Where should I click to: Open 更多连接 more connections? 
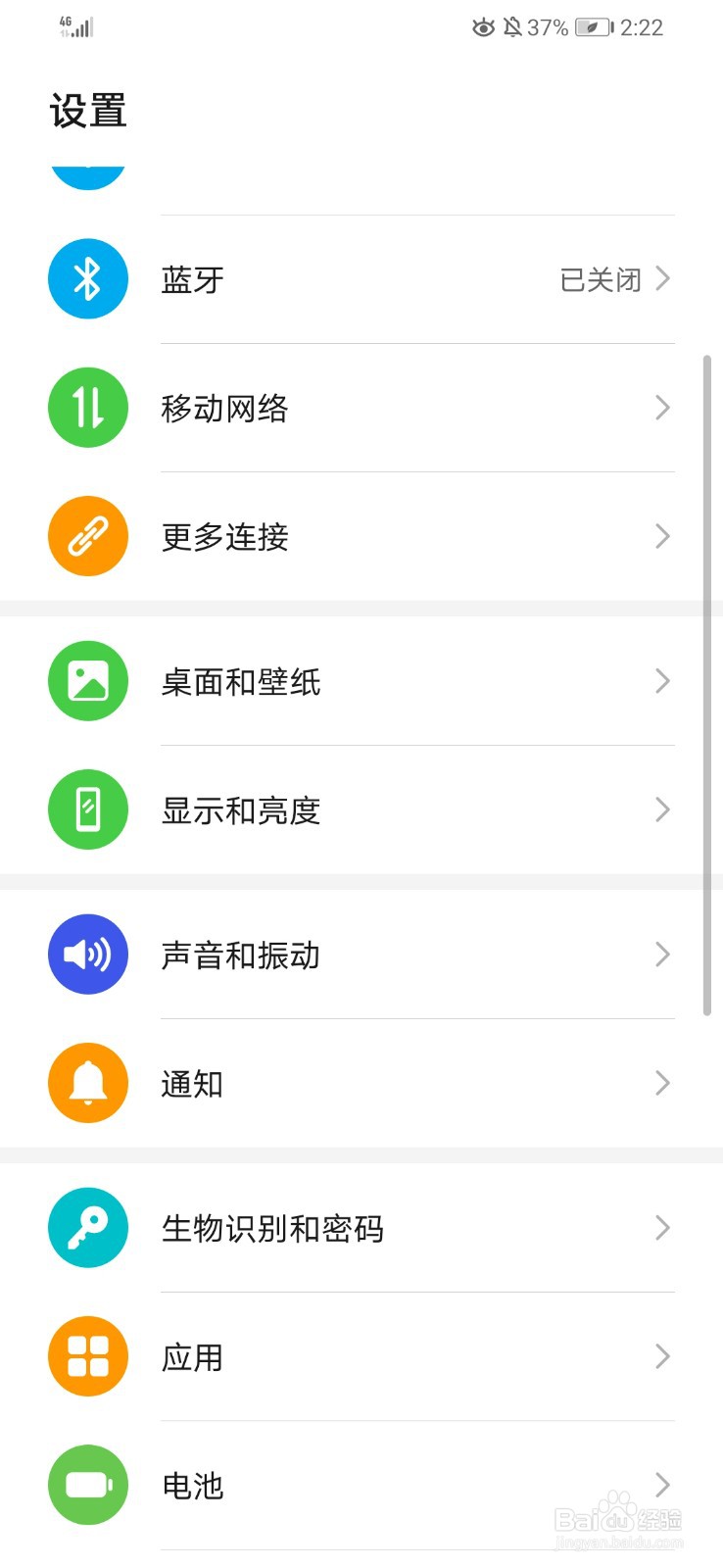(361, 536)
